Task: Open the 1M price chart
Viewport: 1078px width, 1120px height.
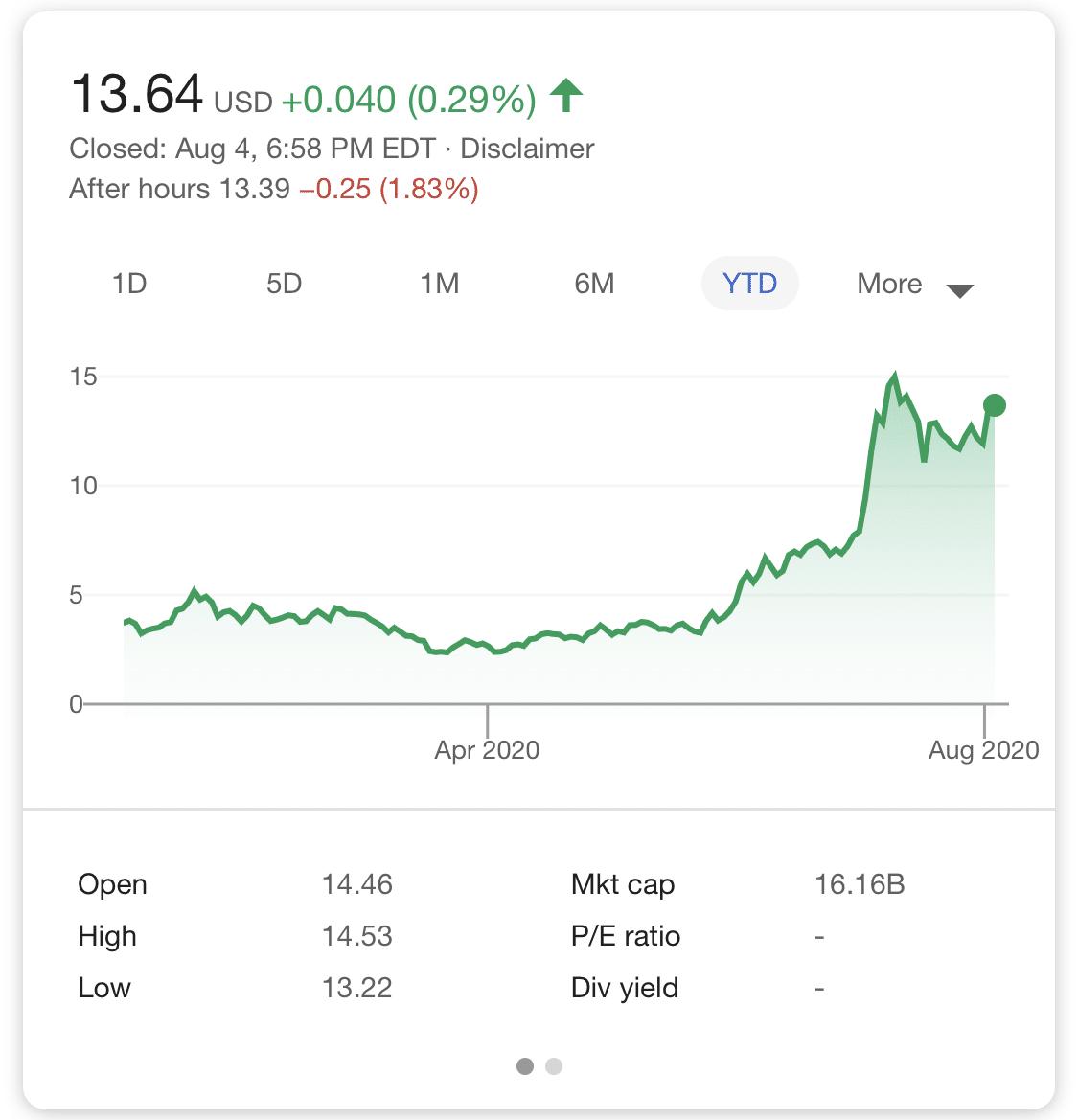Action: [440, 284]
